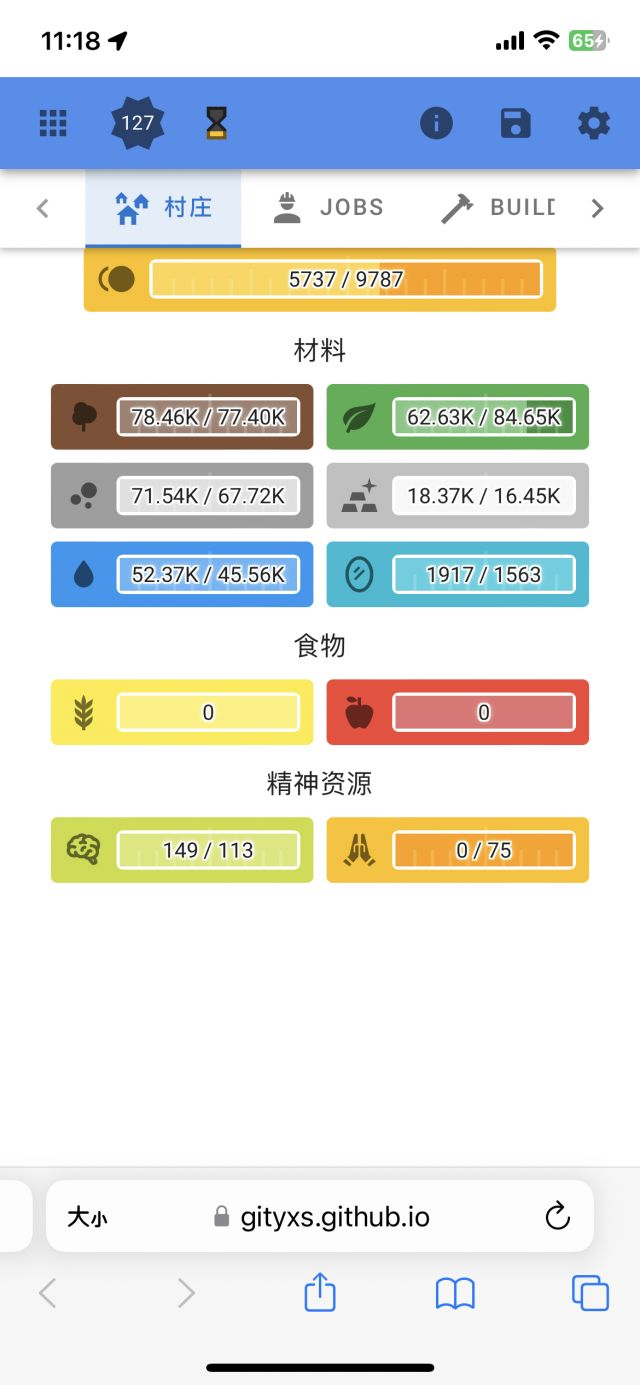
Task: Switch to the 村庄 tab
Action: point(164,208)
